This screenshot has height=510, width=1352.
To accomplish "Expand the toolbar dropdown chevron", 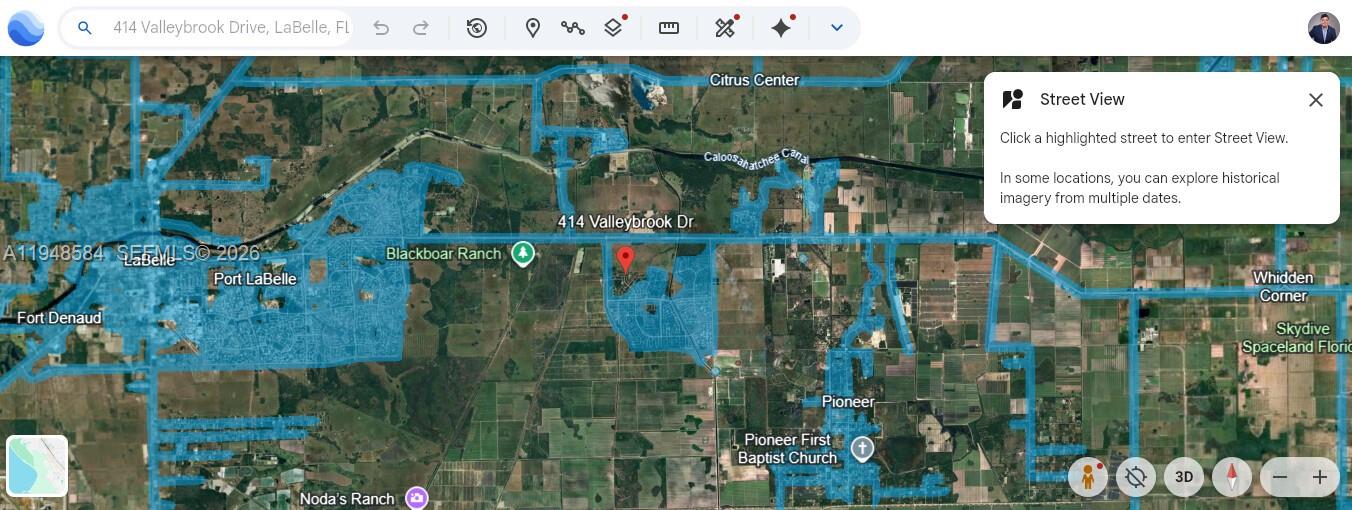I will tap(837, 28).
